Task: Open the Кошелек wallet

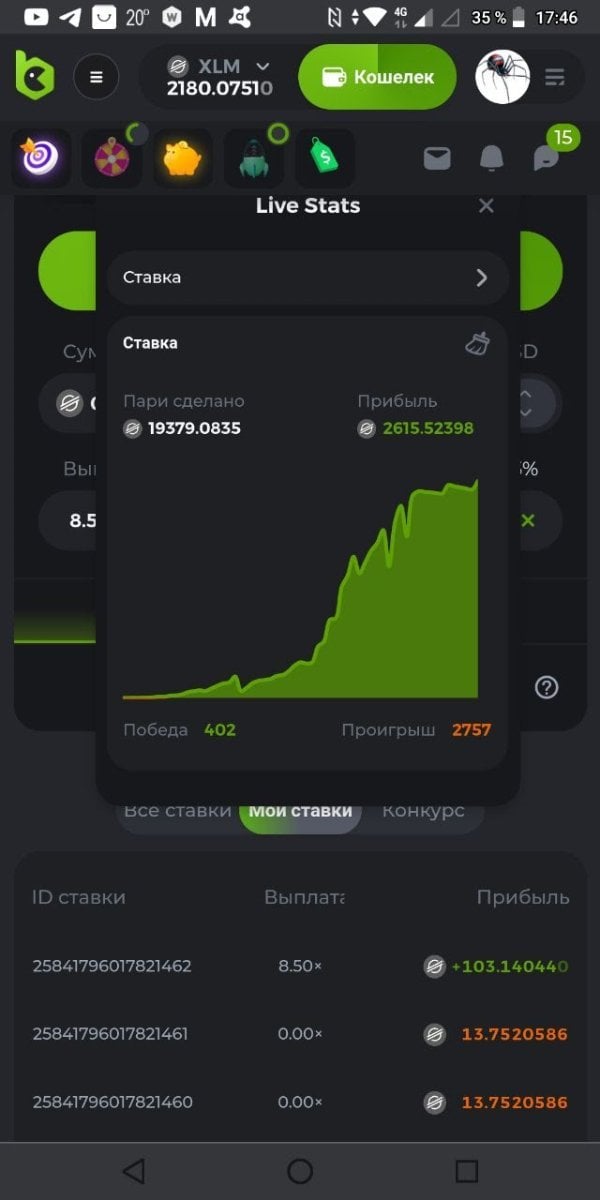Action: point(378,77)
